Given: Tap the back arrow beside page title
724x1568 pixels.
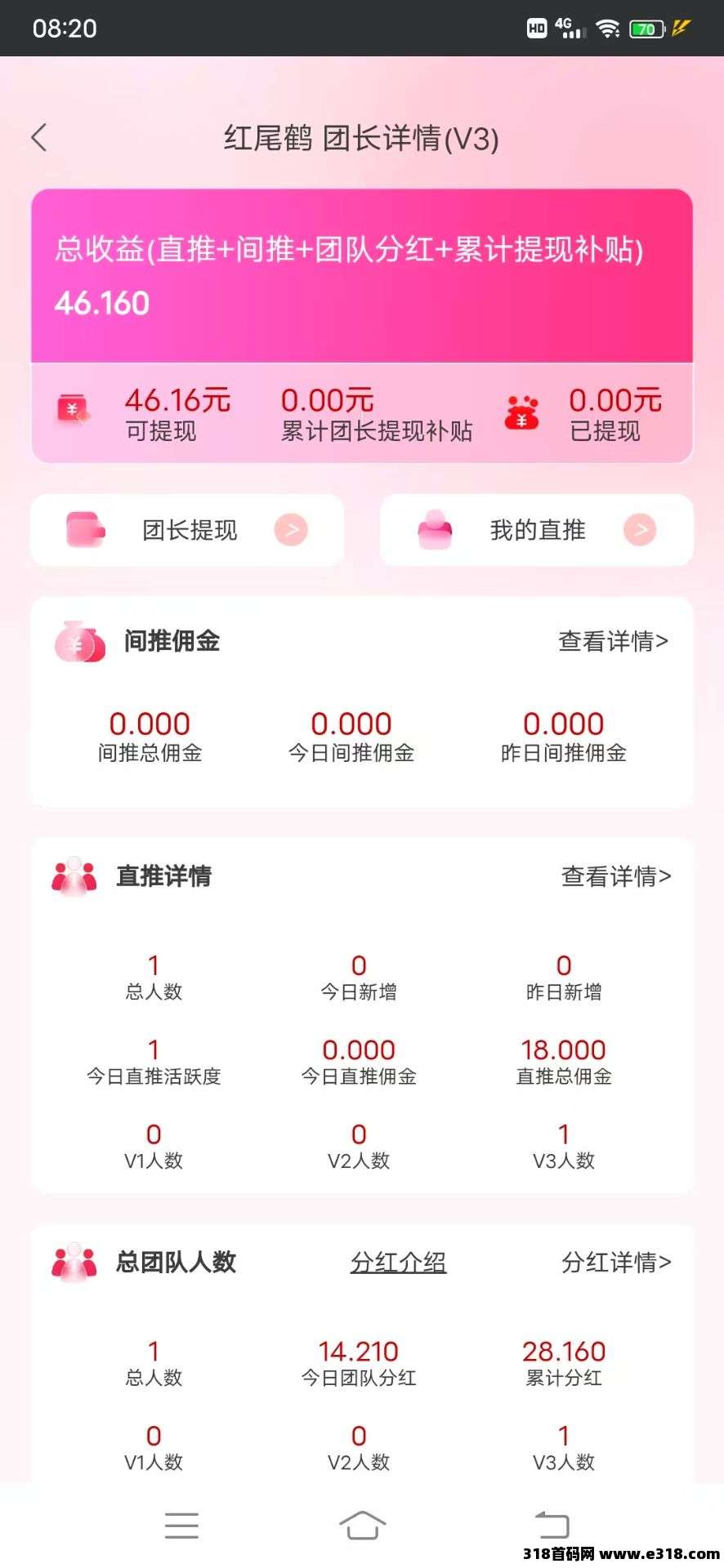Looking at the screenshot, I should coord(39,139).
